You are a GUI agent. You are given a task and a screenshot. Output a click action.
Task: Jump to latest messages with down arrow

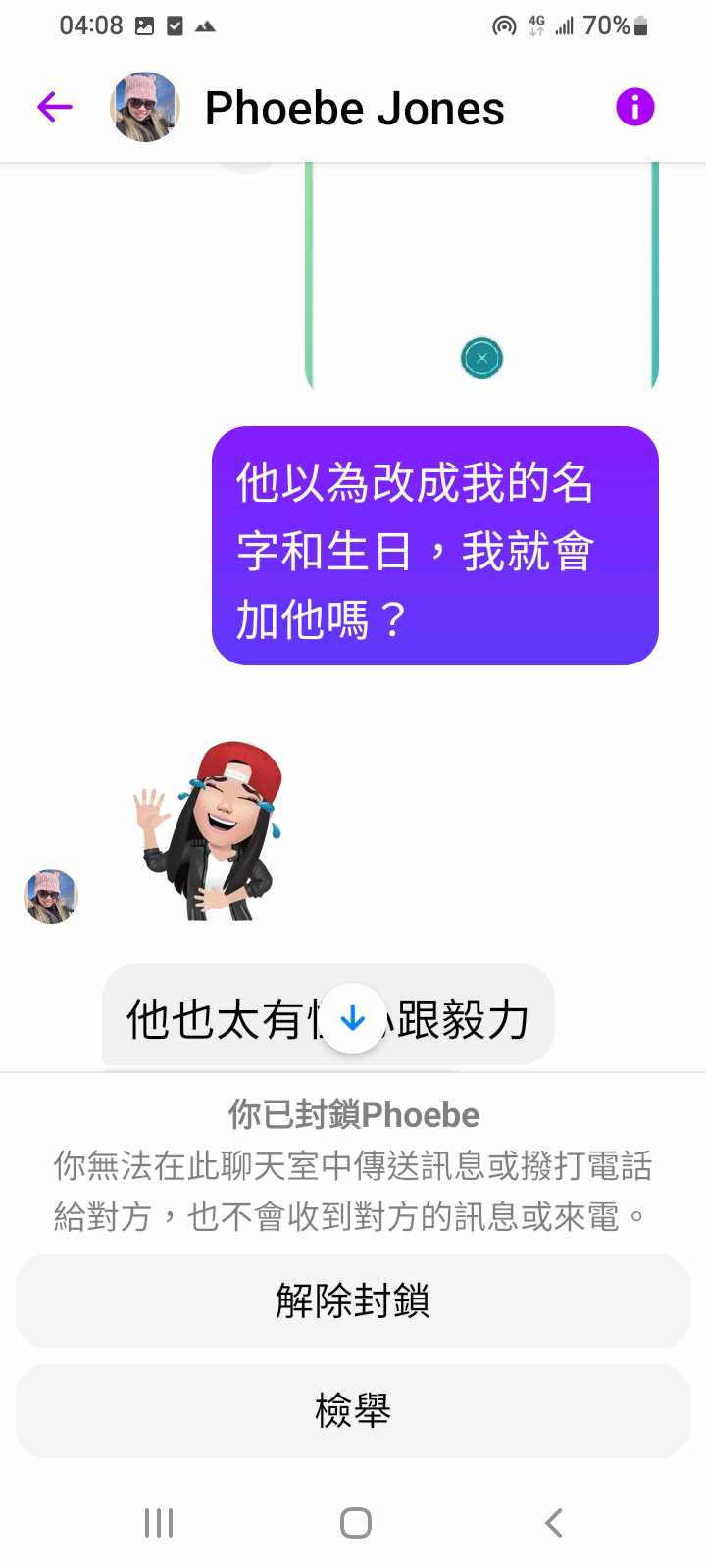tap(352, 1019)
